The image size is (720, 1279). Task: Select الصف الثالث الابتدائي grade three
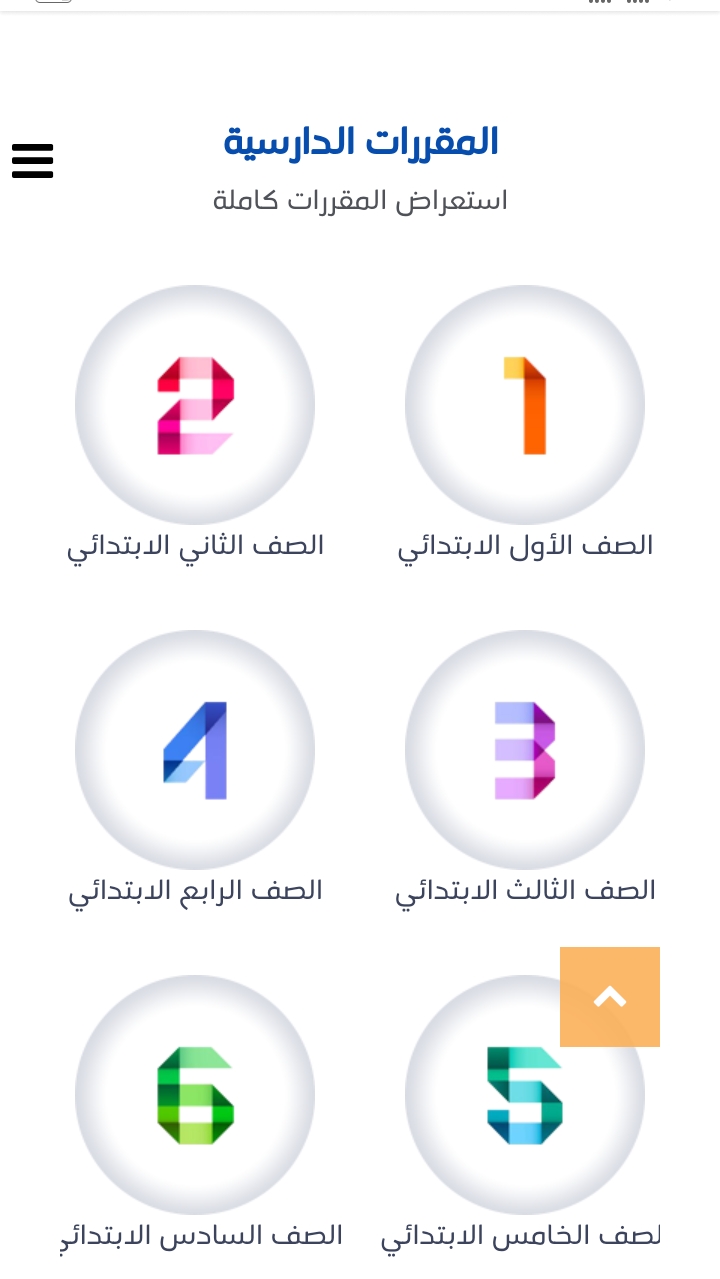point(525,750)
